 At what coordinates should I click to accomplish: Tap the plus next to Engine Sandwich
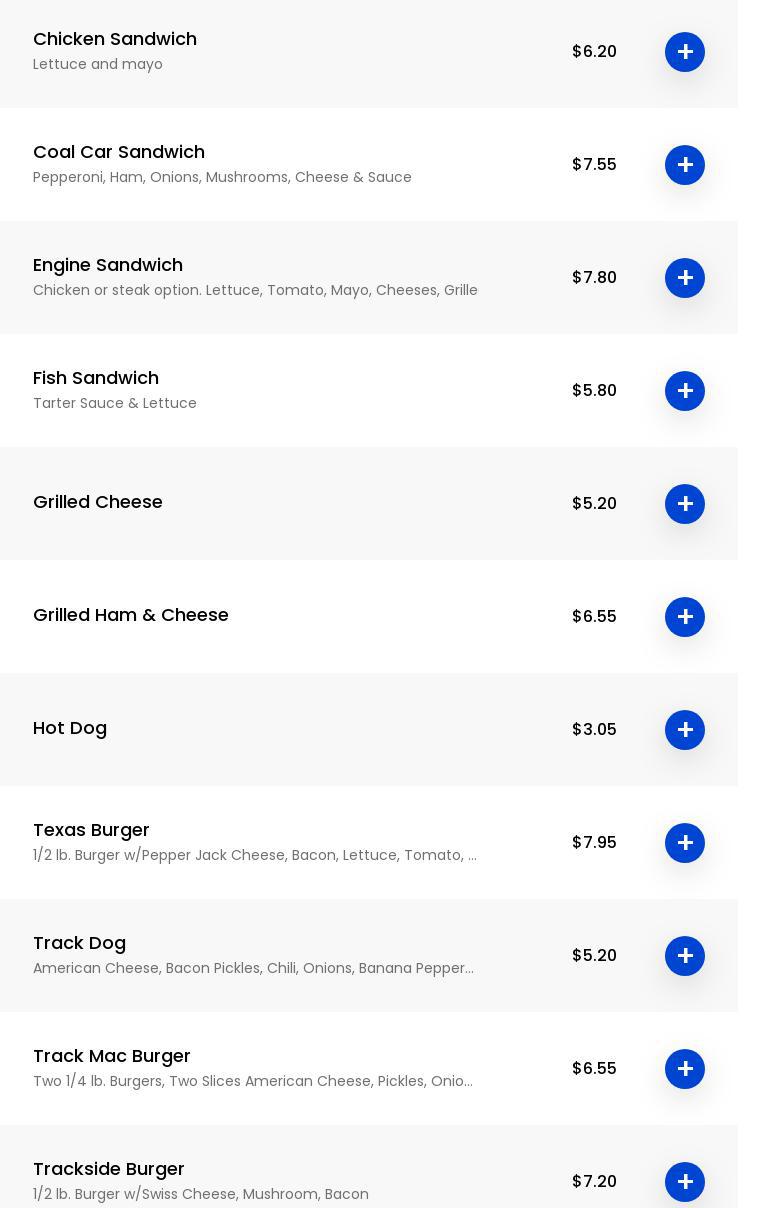[685, 278]
